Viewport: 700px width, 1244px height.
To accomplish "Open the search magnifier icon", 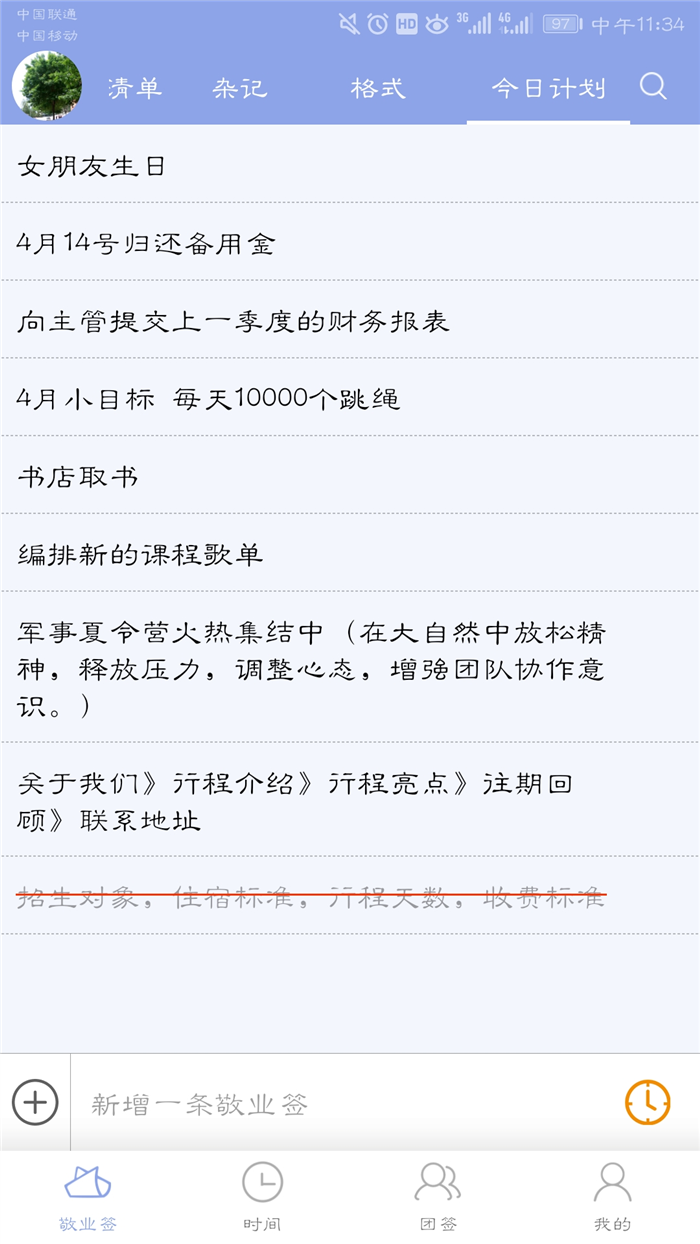I will (x=653, y=87).
